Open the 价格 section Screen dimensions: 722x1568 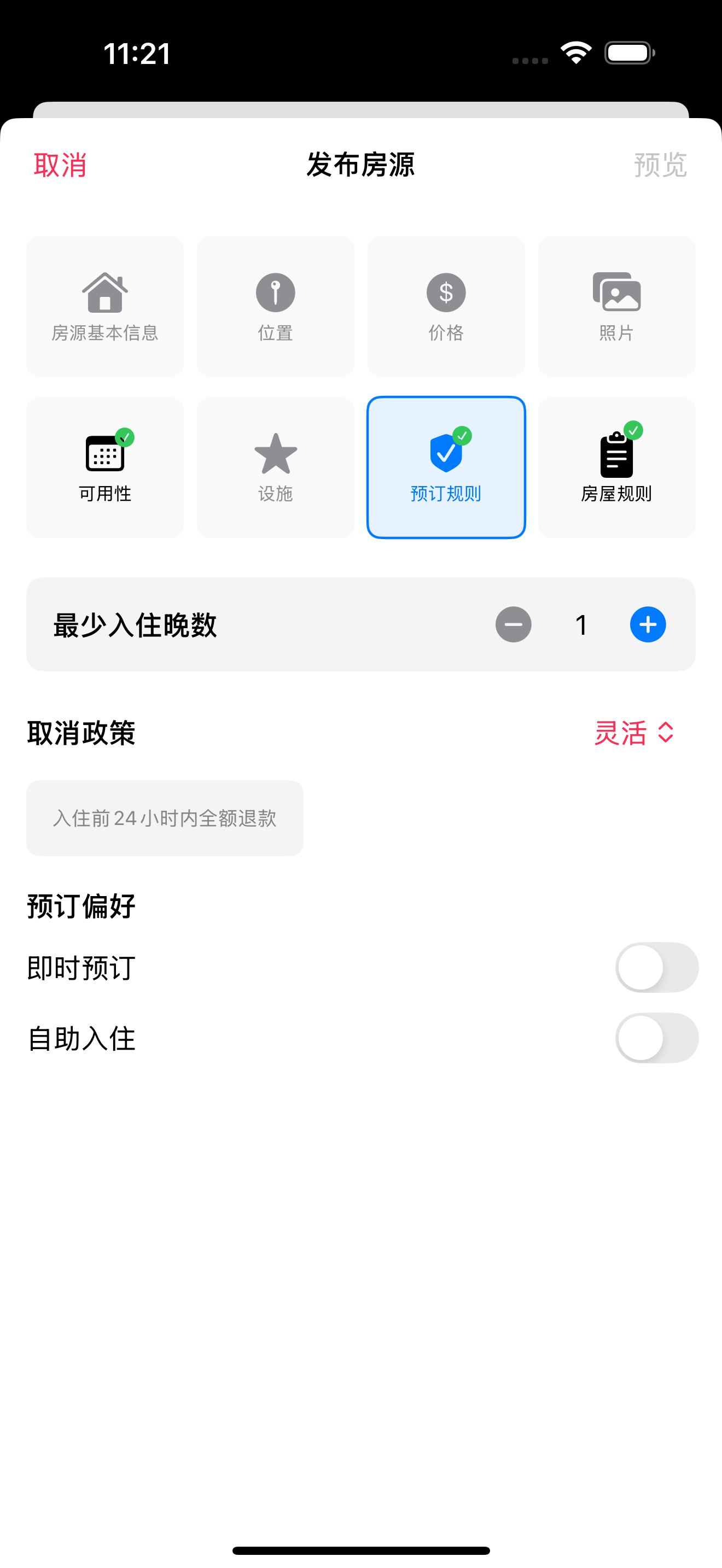pyautogui.click(x=446, y=307)
